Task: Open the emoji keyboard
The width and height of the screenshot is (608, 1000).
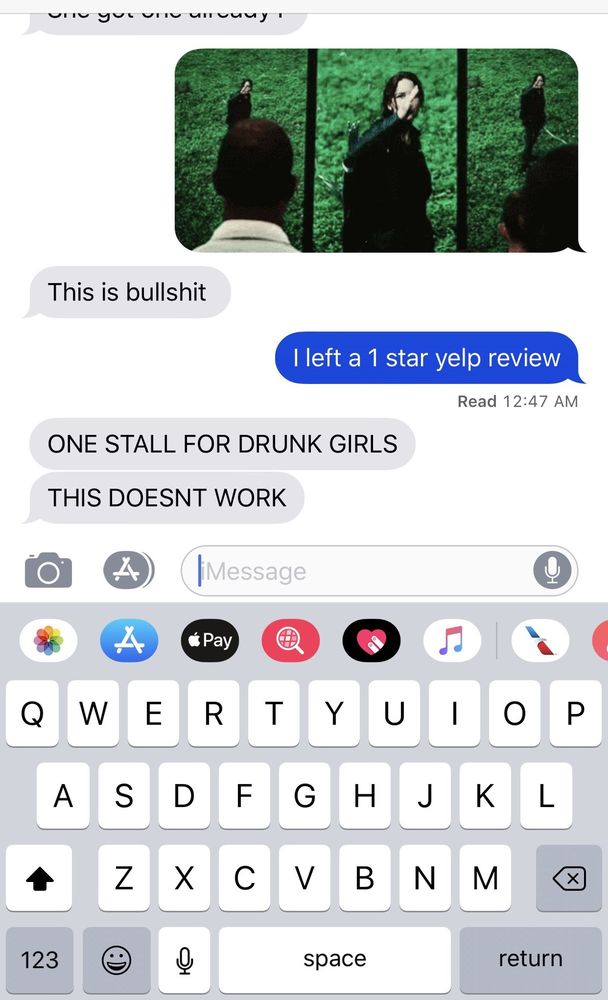Action: click(x=117, y=960)
